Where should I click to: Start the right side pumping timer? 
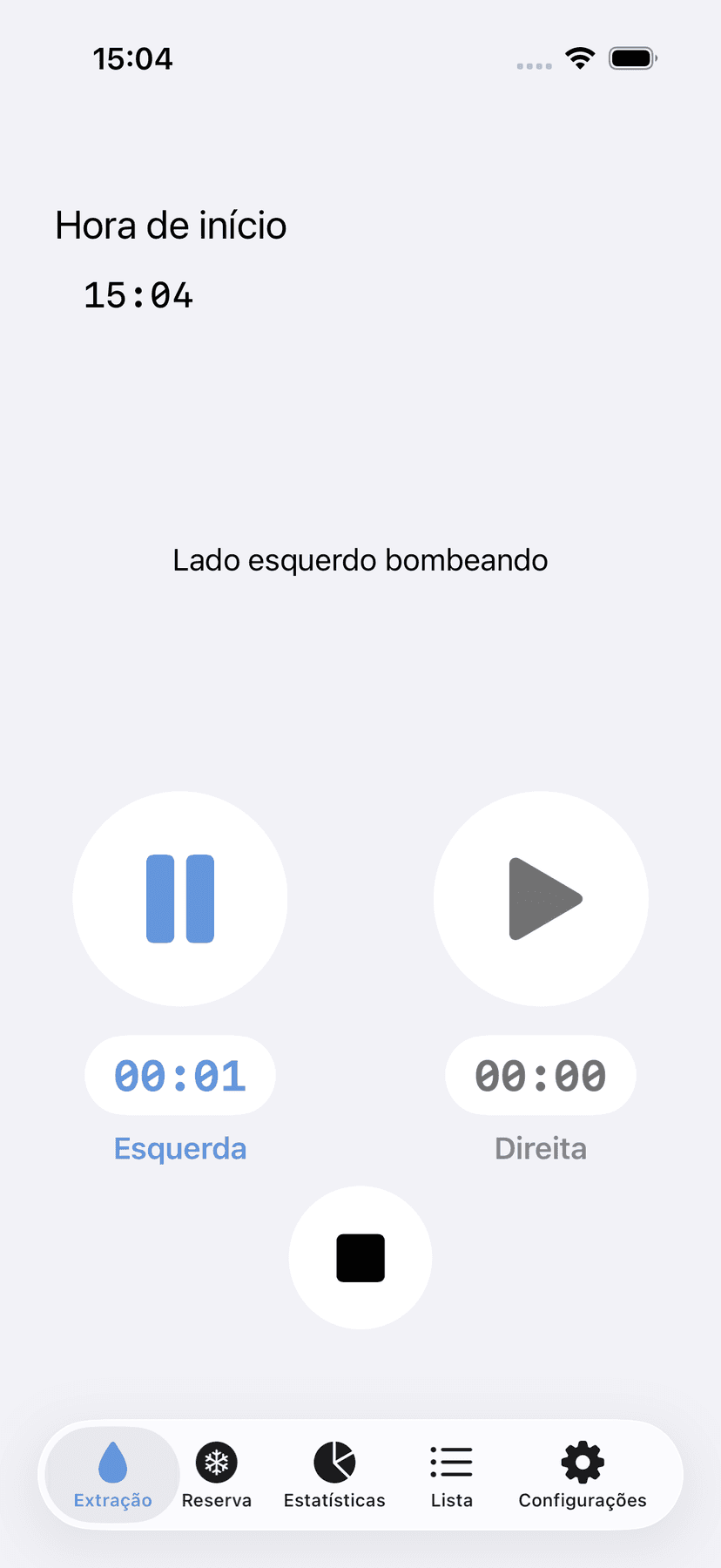540,899
